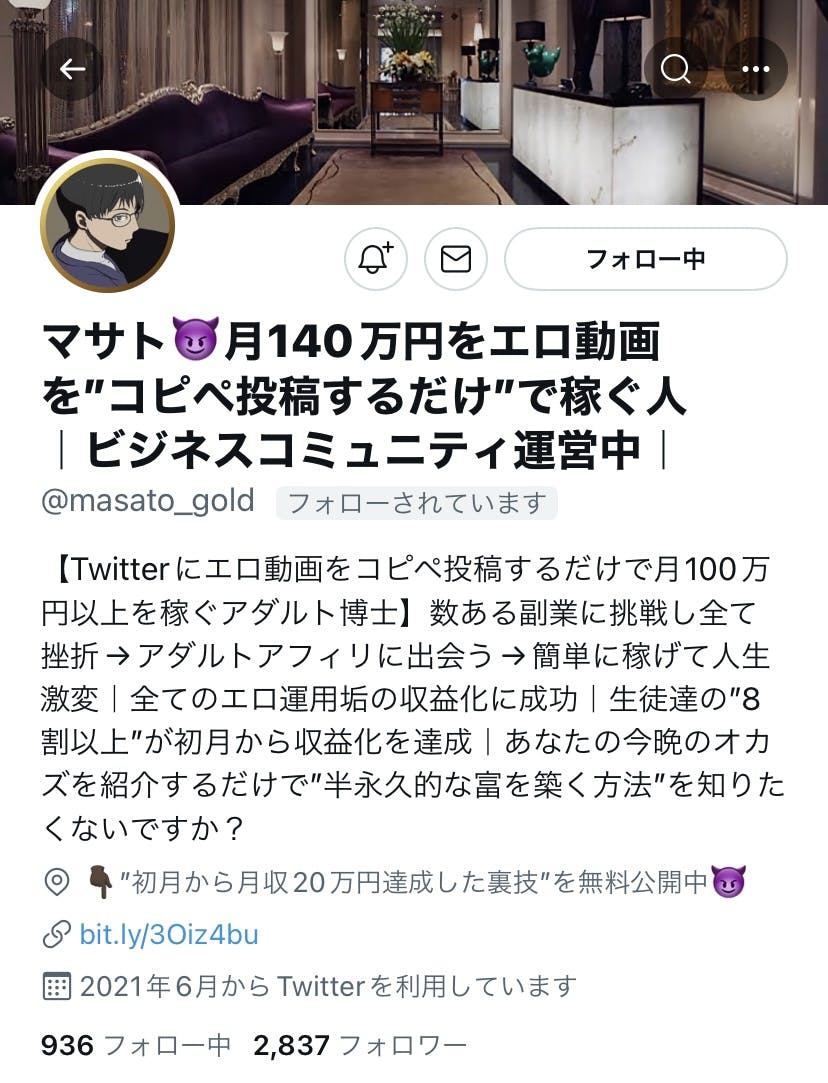Turn on notifications with the bell icon
The image size is (828, 1083).
[375, 259]
